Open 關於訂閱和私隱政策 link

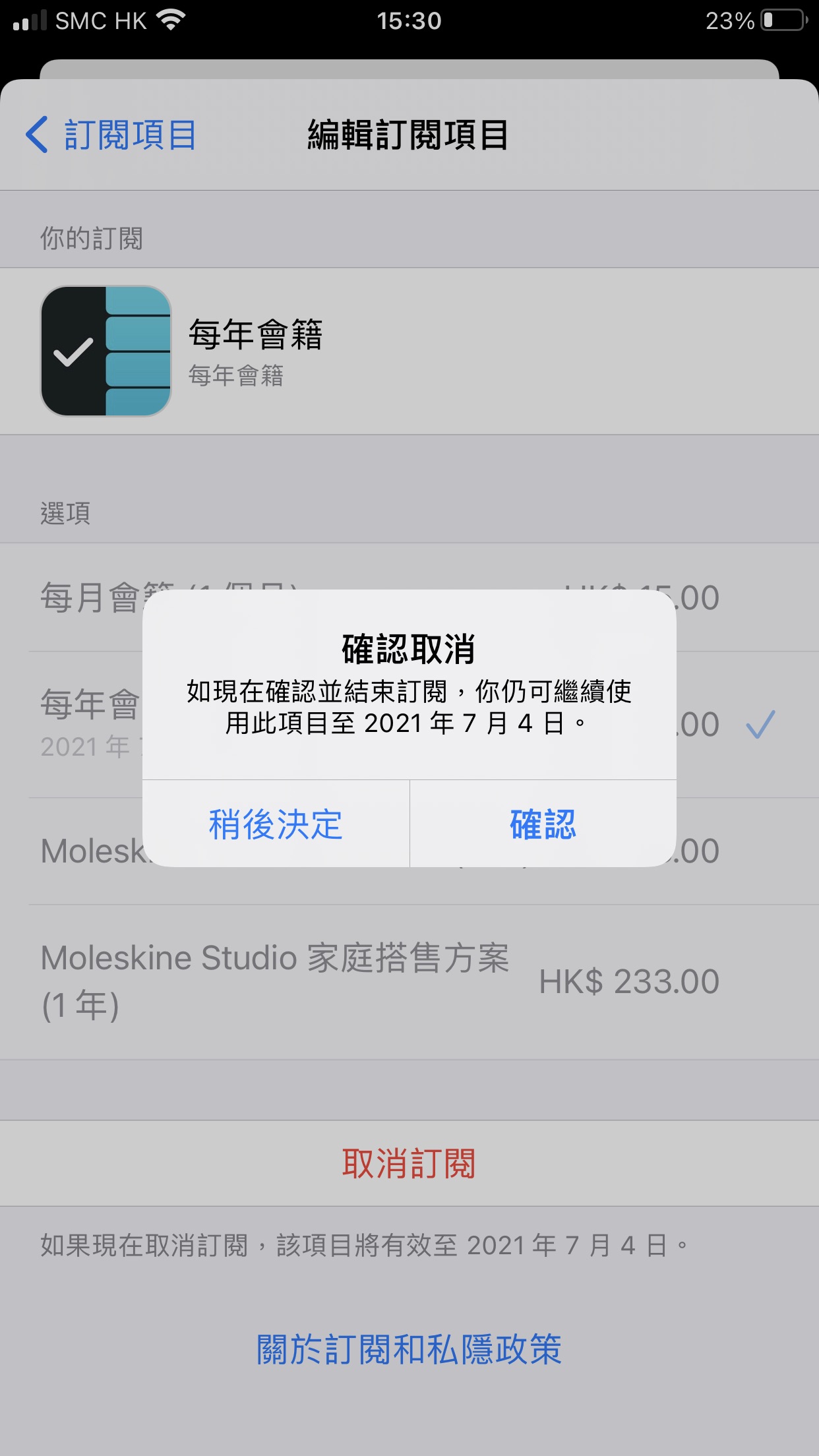[x=409, y=1349]
